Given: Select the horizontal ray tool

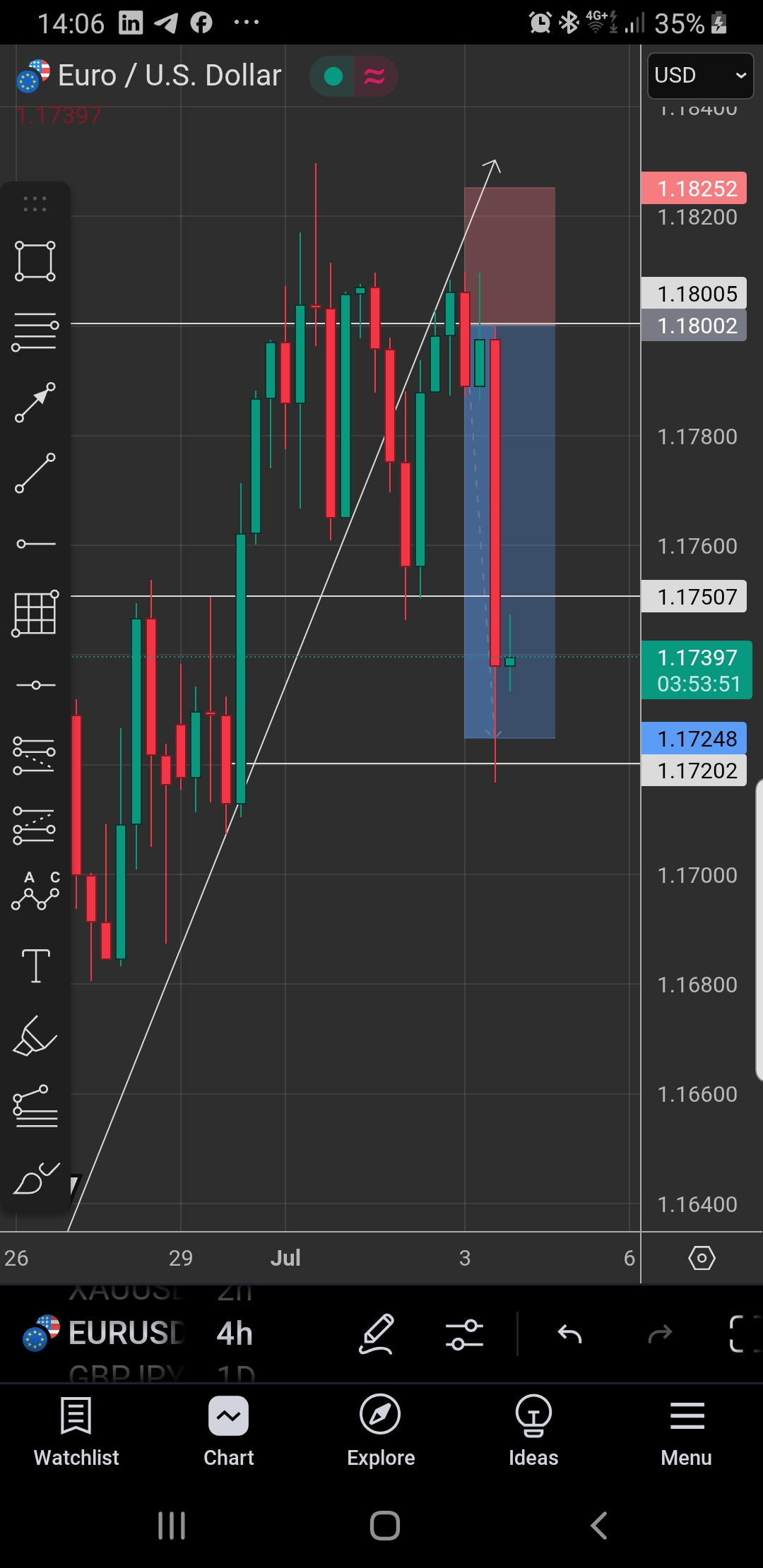Looking at the screenshot, I should 35,544.
